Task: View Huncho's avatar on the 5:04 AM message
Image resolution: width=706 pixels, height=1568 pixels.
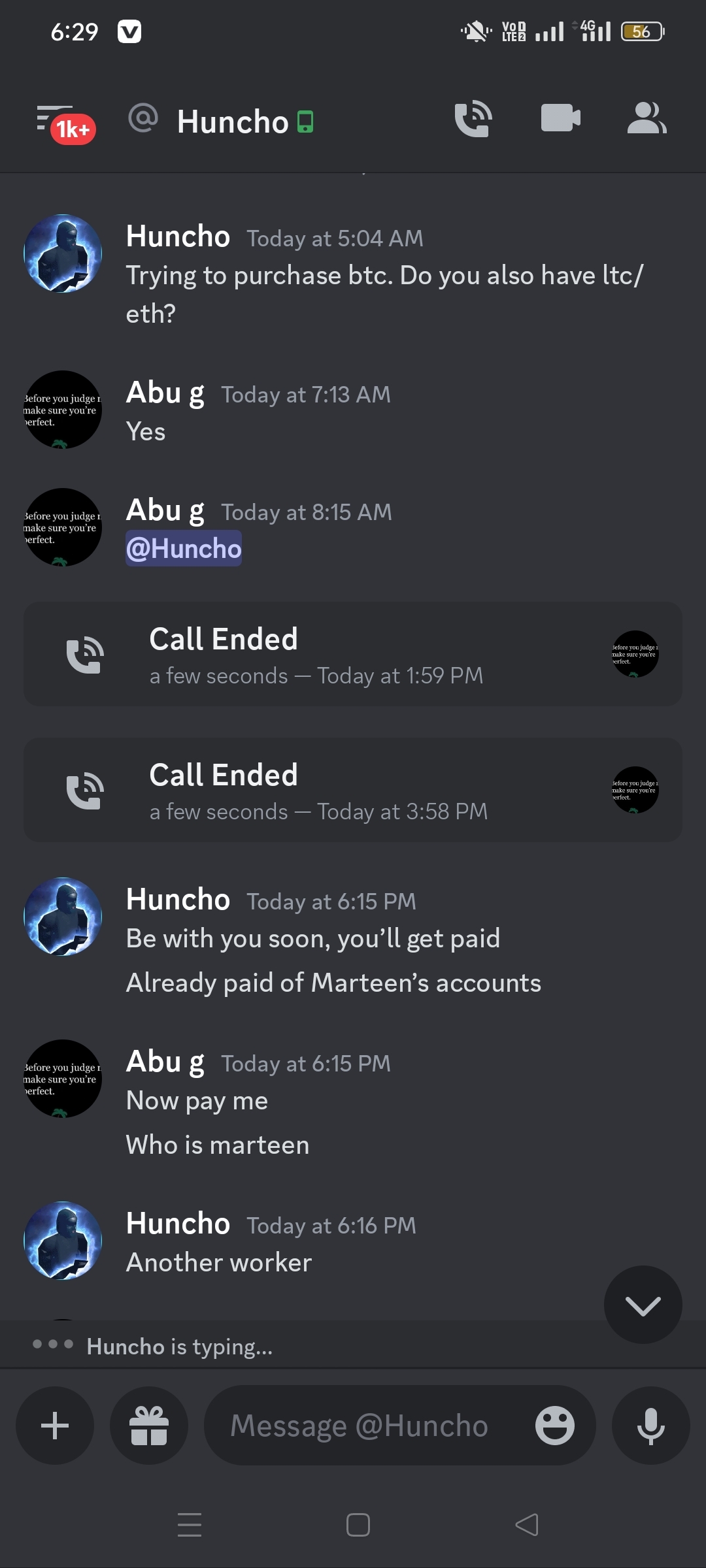Action: click(x=63, y=253)
